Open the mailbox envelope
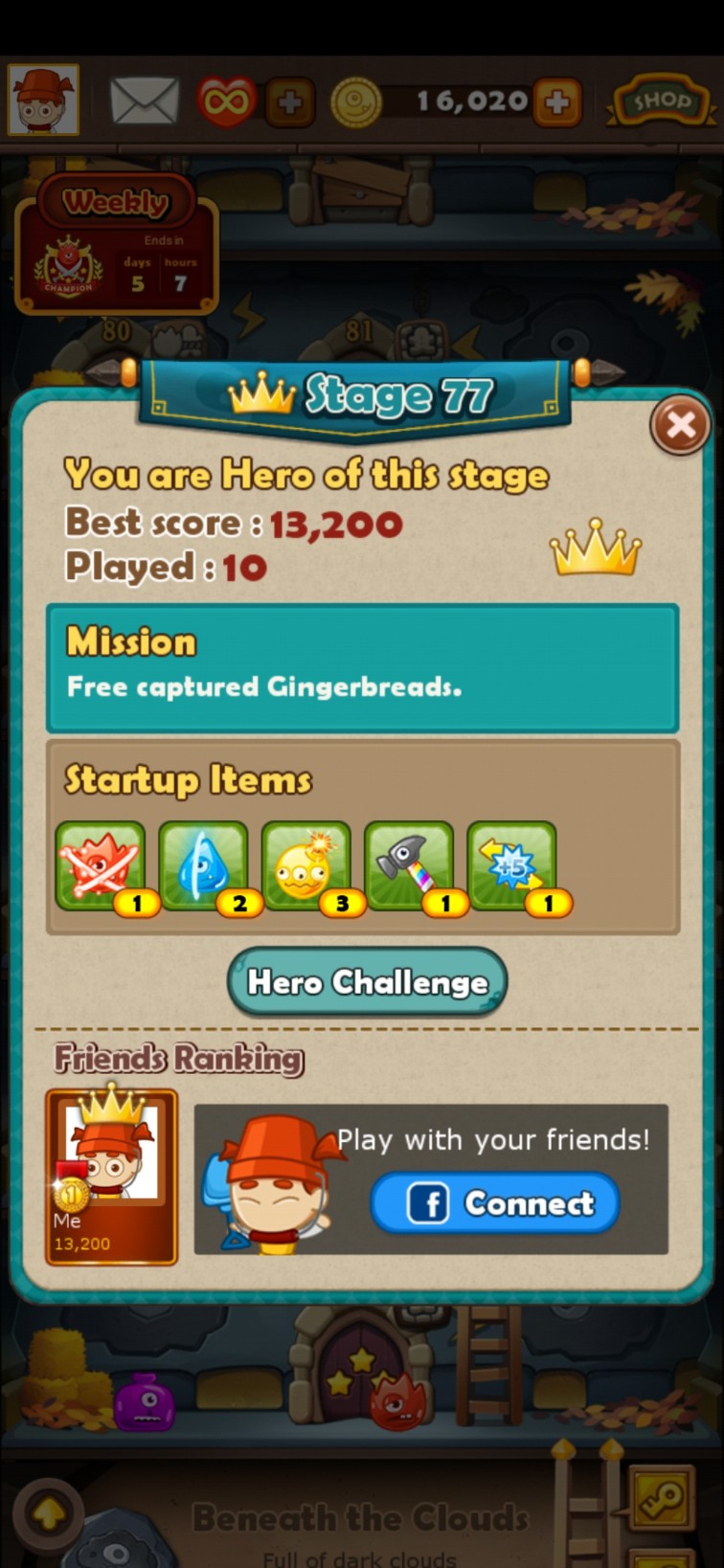 tap(145, 101)
